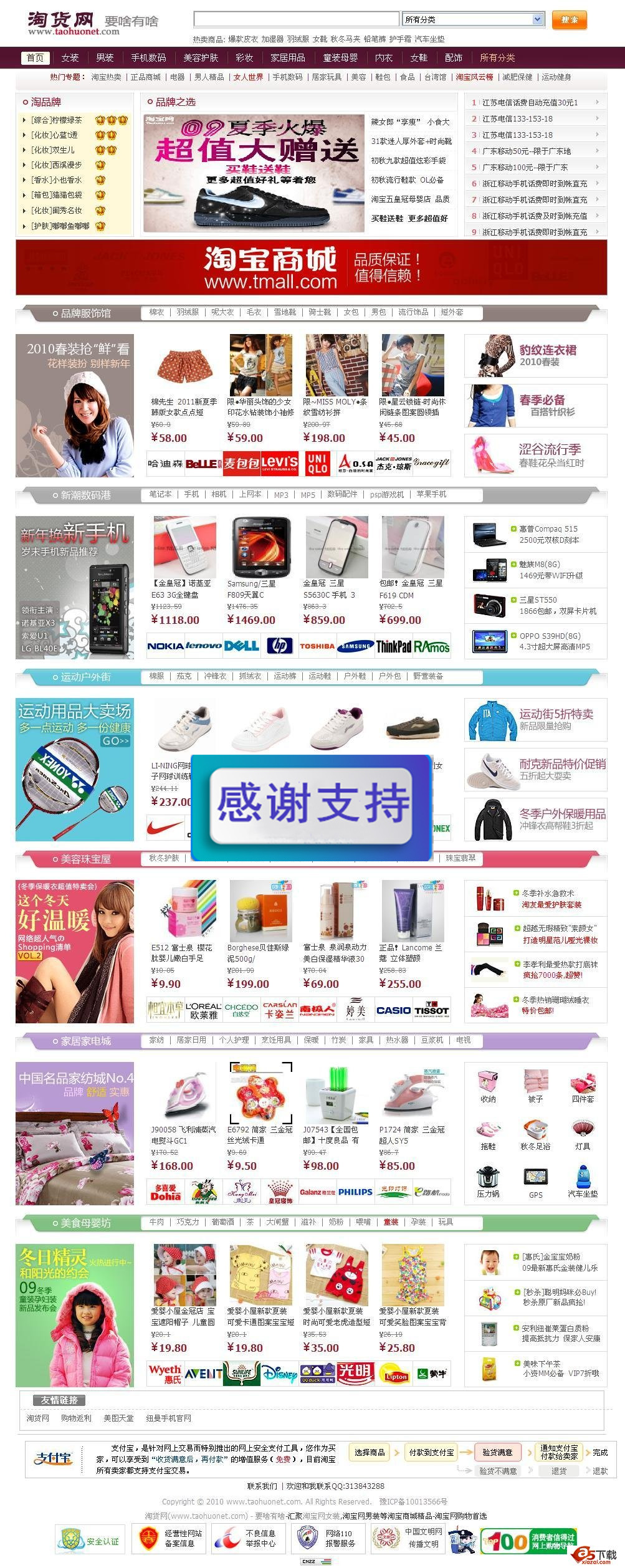The image size is (625, 1568).
Task: Open the 淘宝风云榜 hot topic link
Action: (474, 77)
